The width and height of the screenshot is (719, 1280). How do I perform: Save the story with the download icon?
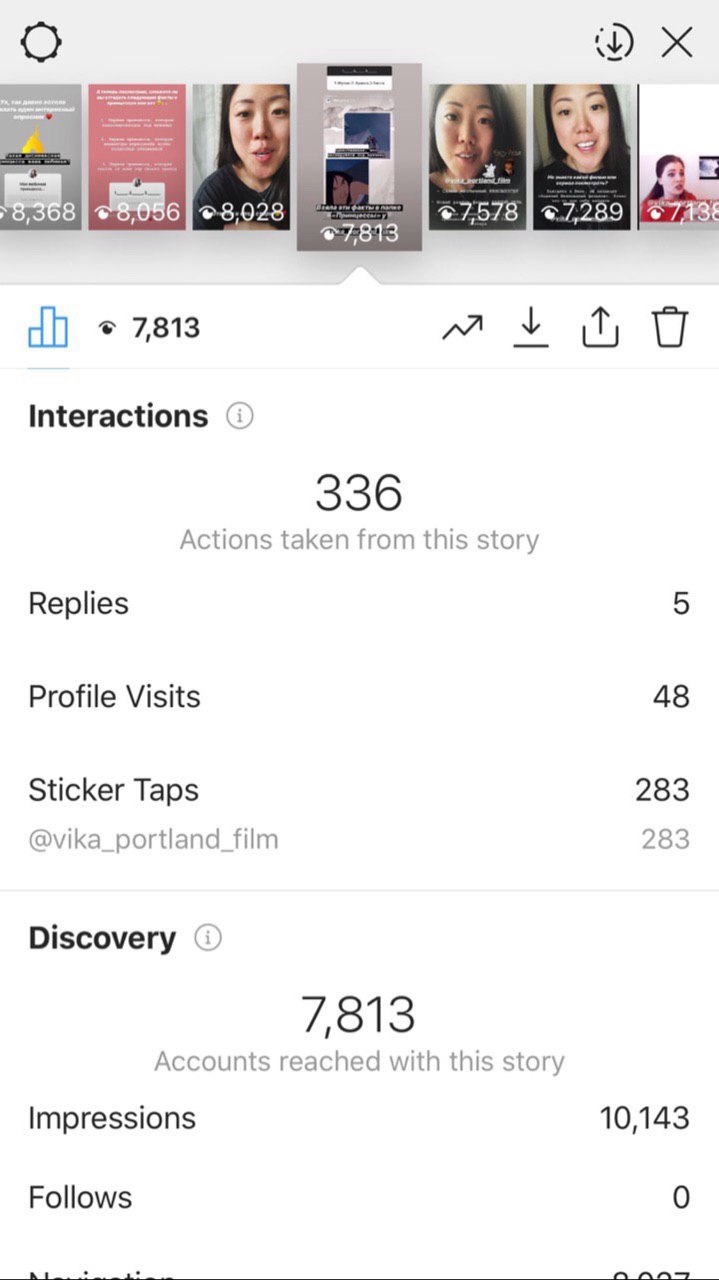pos(531,327)
